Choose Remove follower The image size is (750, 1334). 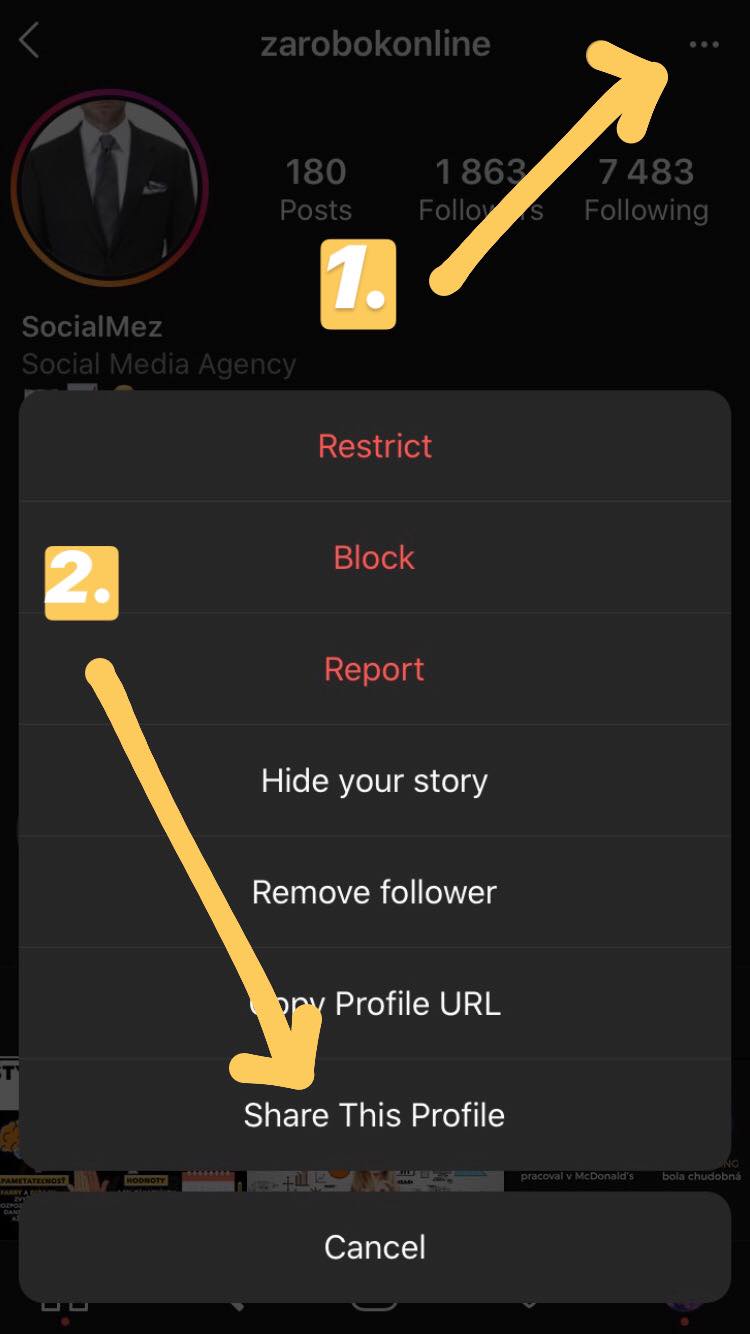[x=375, y=892]
